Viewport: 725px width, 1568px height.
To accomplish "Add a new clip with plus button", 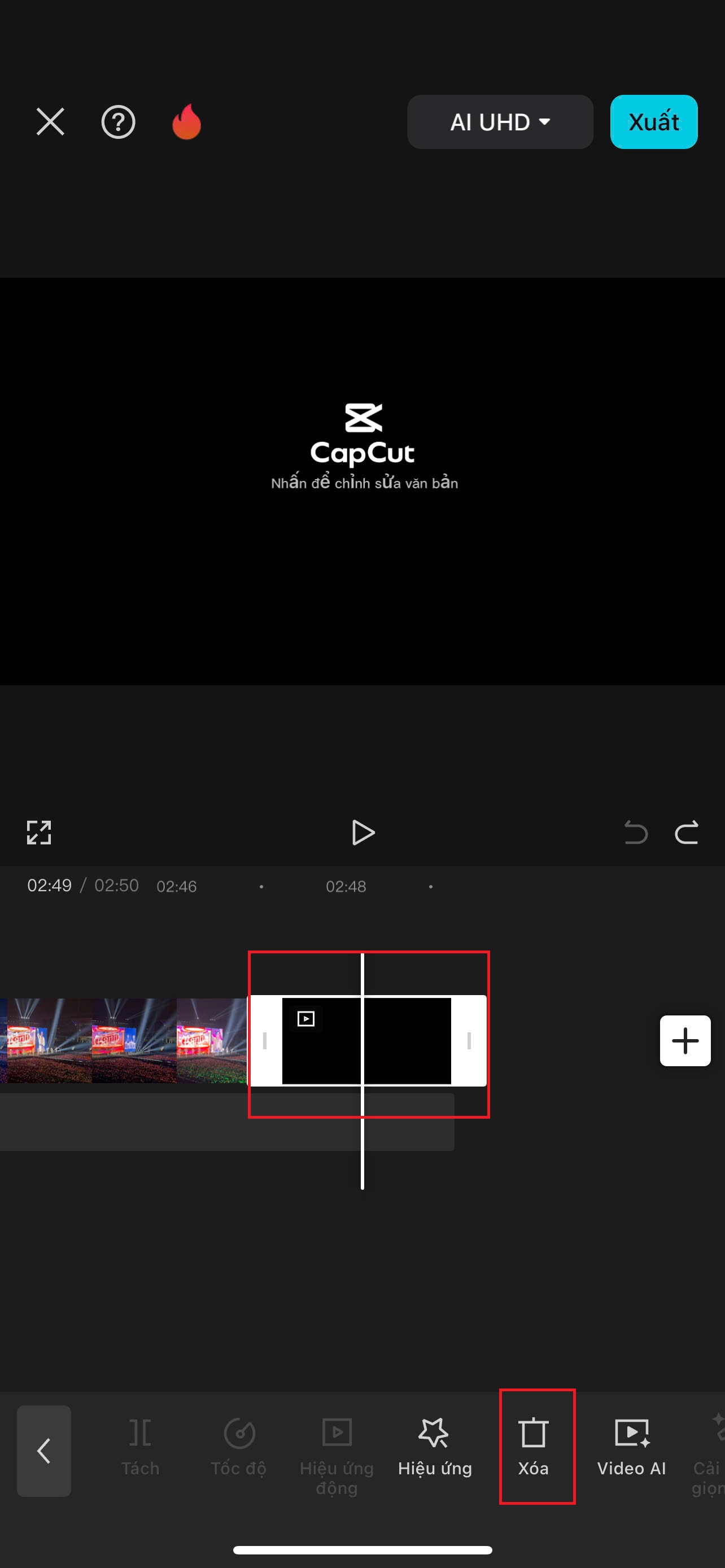I will [685, 1040].
